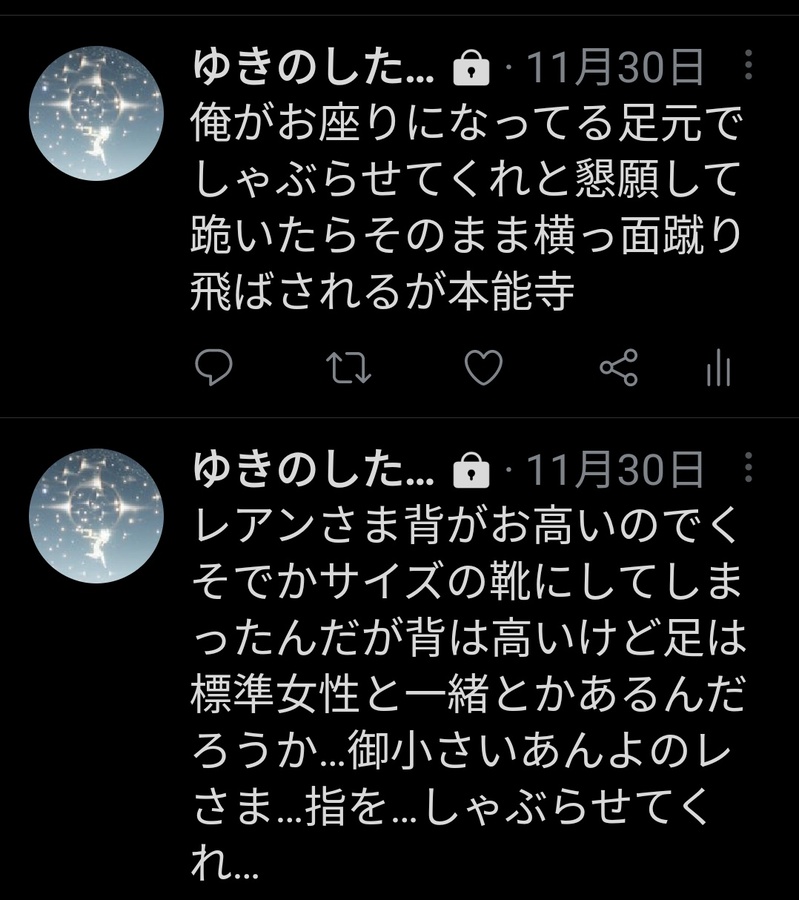Reply to the tweet ending with 本能寺
This screenshot has height=900, width=799.
click(212, 370)
